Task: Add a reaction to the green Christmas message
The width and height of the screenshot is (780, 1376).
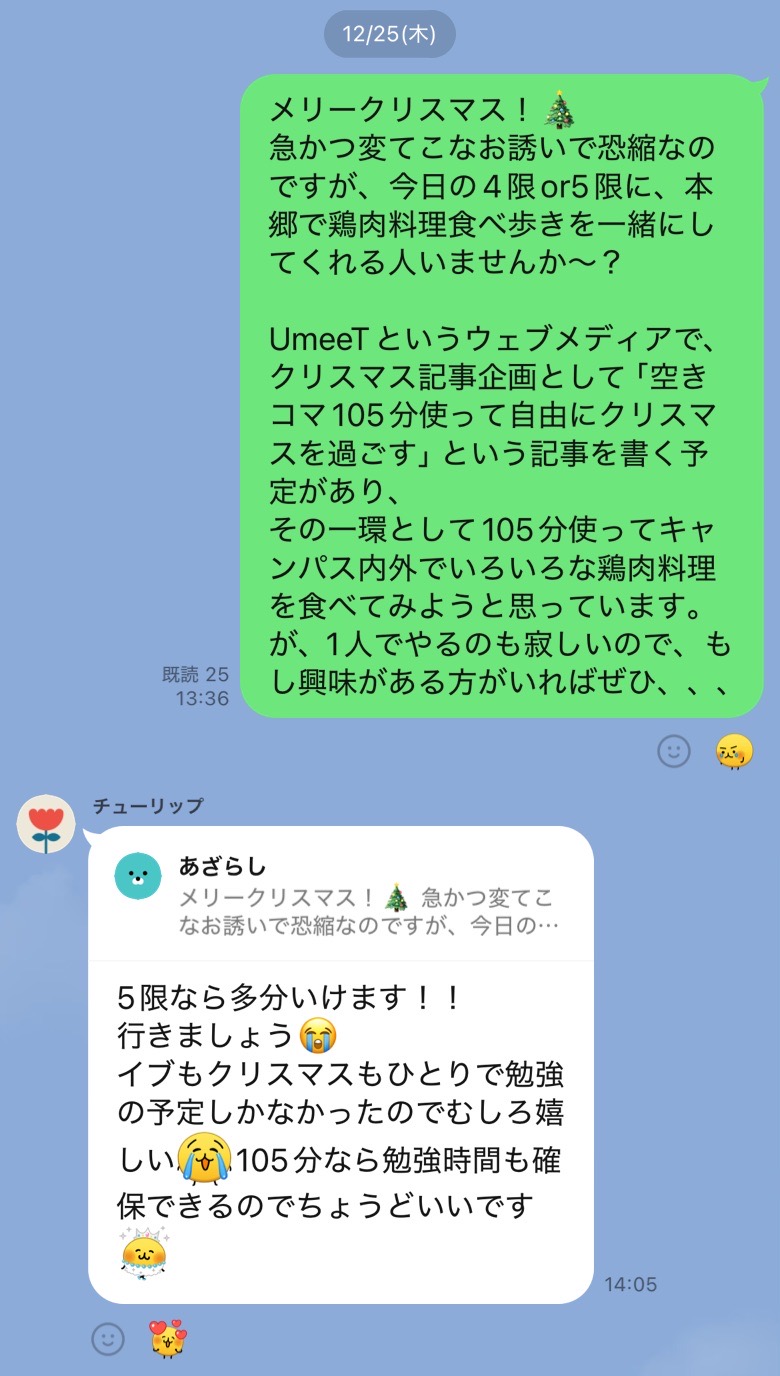Action: (x=674, y=752)
